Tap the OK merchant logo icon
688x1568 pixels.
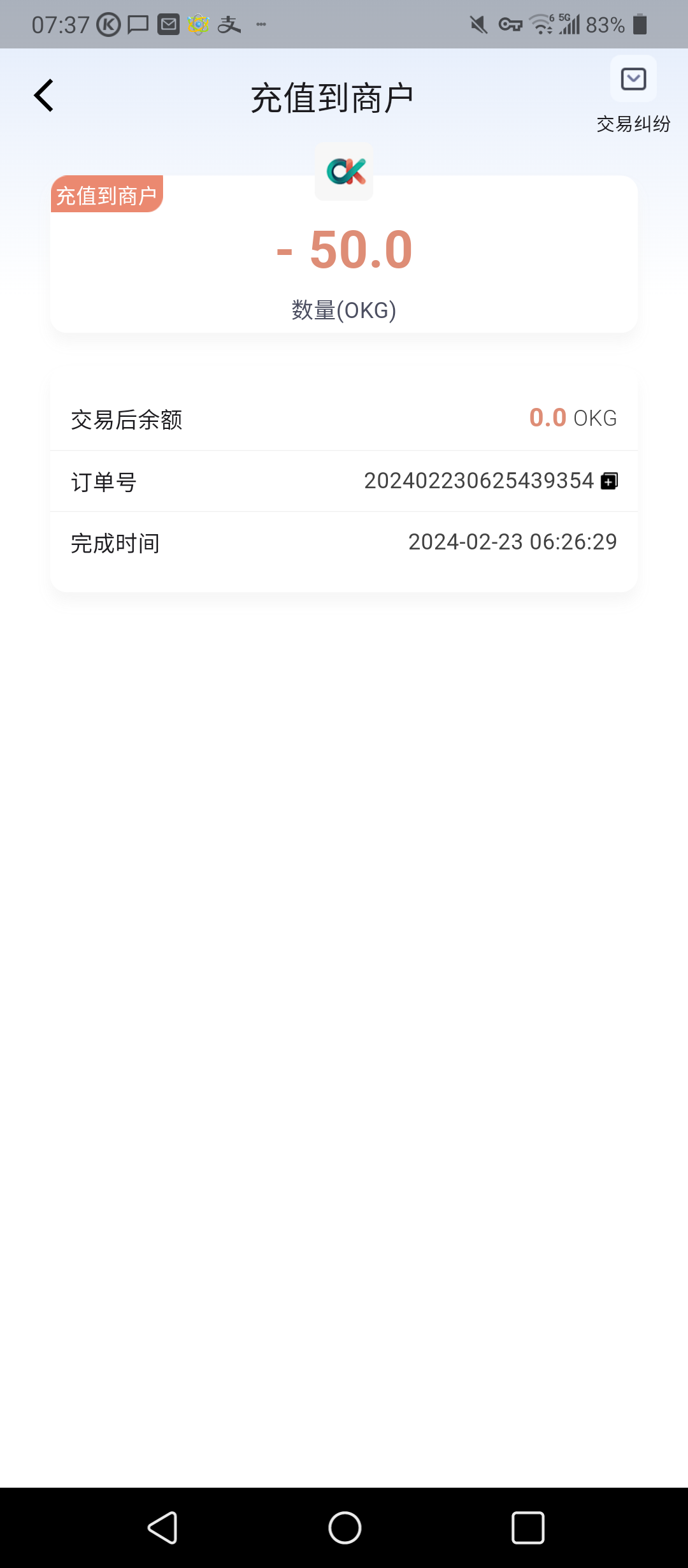tap(343, 171)
